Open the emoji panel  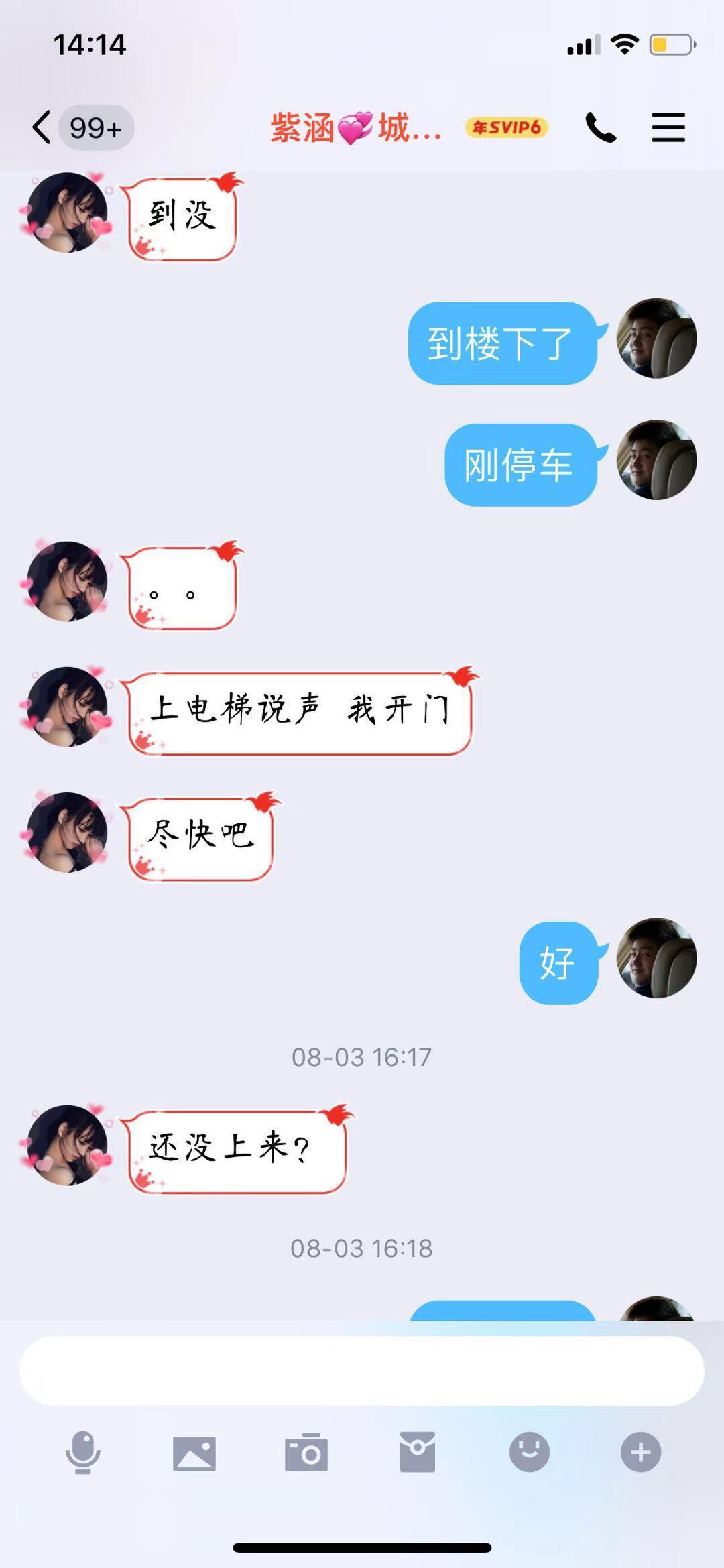pos(529,1452)
